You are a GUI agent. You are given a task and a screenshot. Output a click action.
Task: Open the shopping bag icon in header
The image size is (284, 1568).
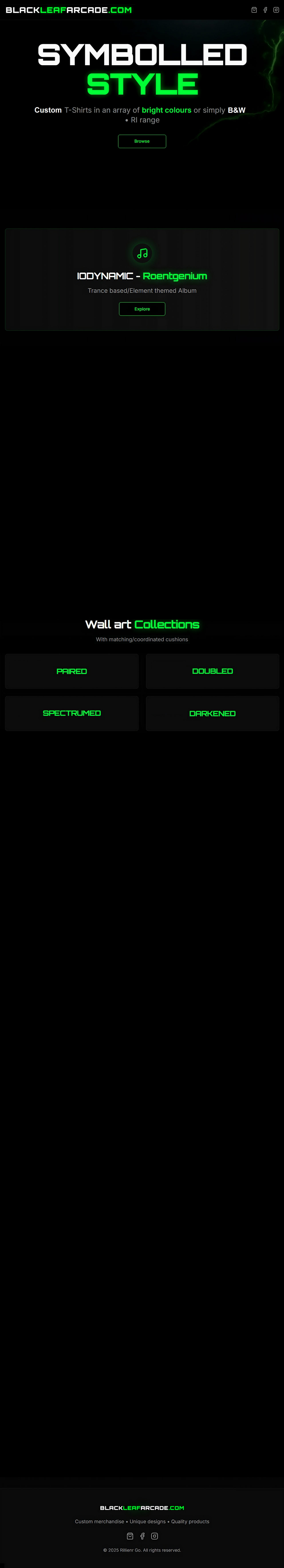(x=254, y=10)
